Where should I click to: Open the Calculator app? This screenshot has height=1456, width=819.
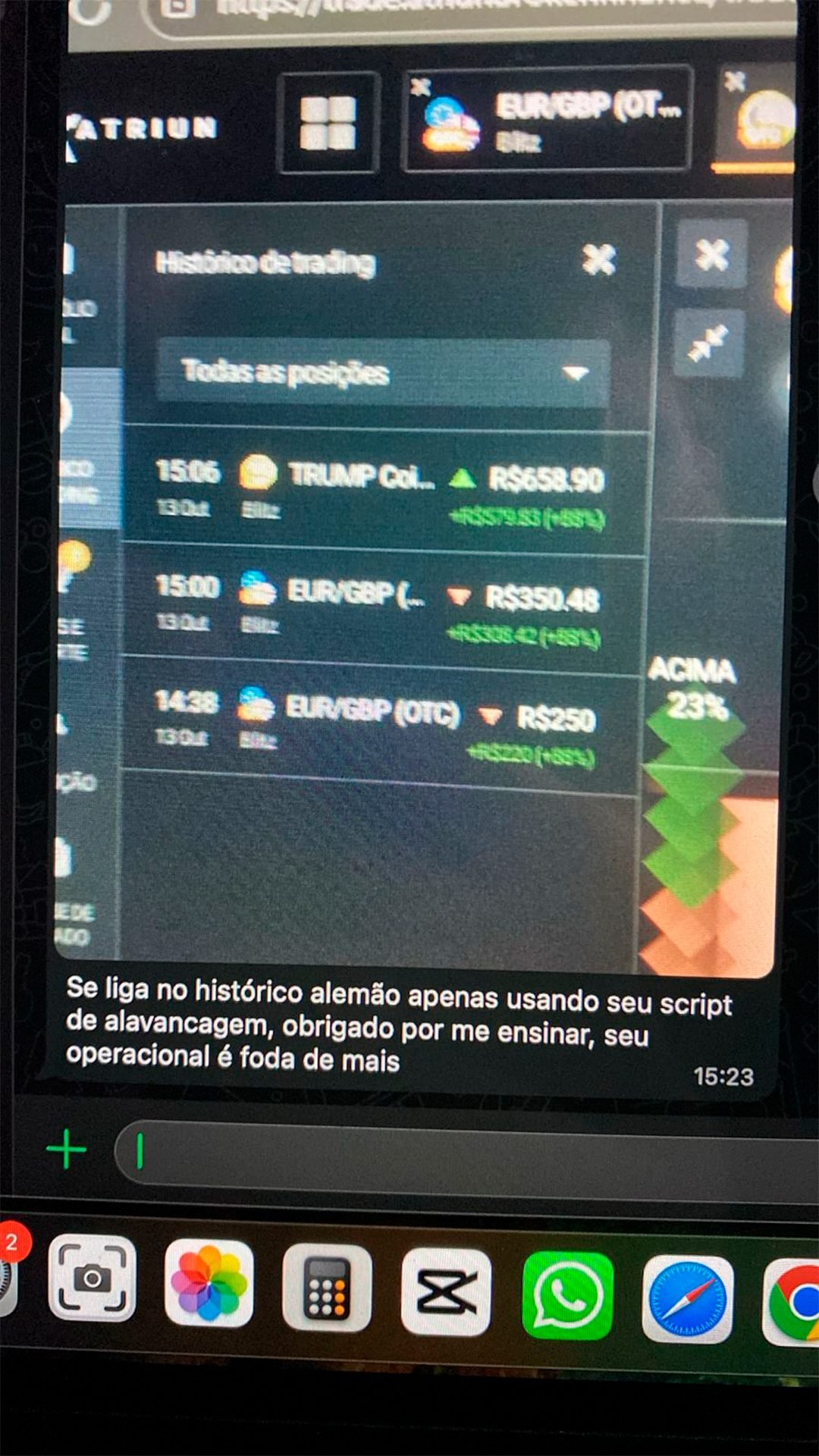(327, 1287)
